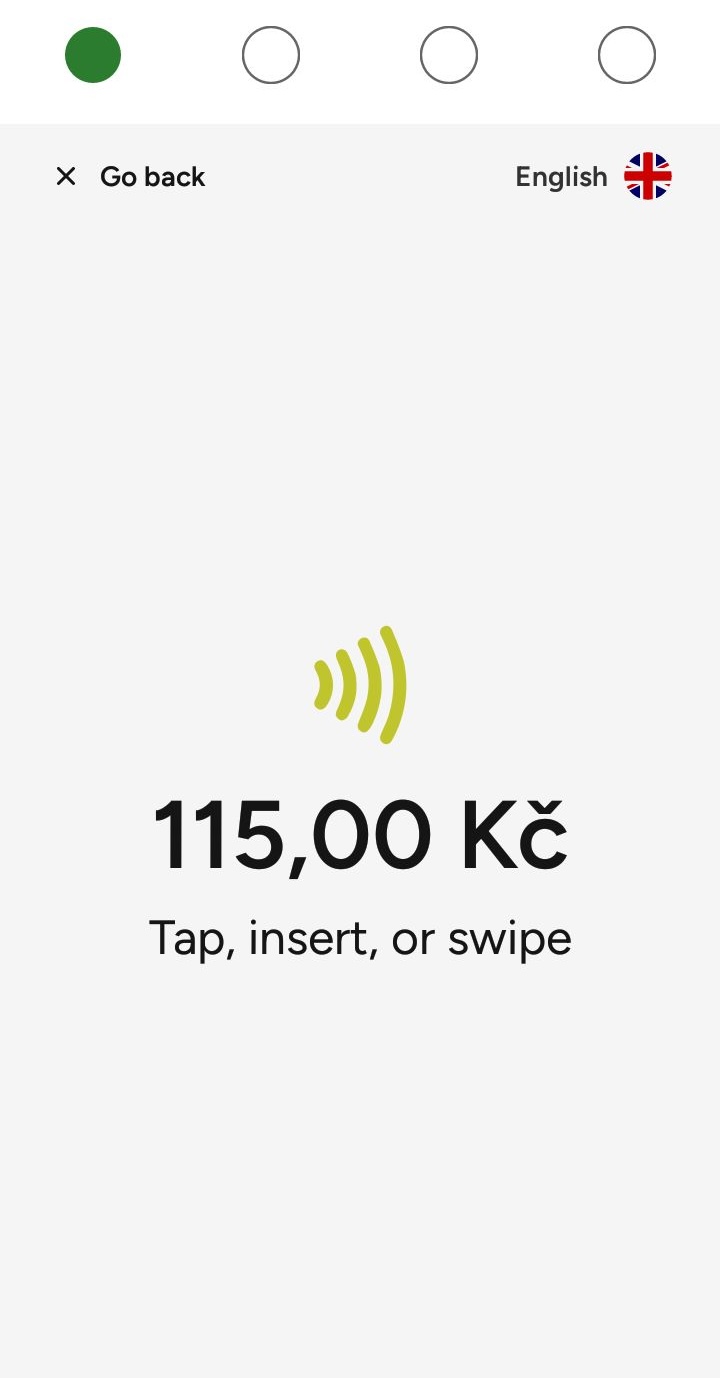Tap Go back to cancel payment
720x1378 pixels.
(x=130, y=177)
